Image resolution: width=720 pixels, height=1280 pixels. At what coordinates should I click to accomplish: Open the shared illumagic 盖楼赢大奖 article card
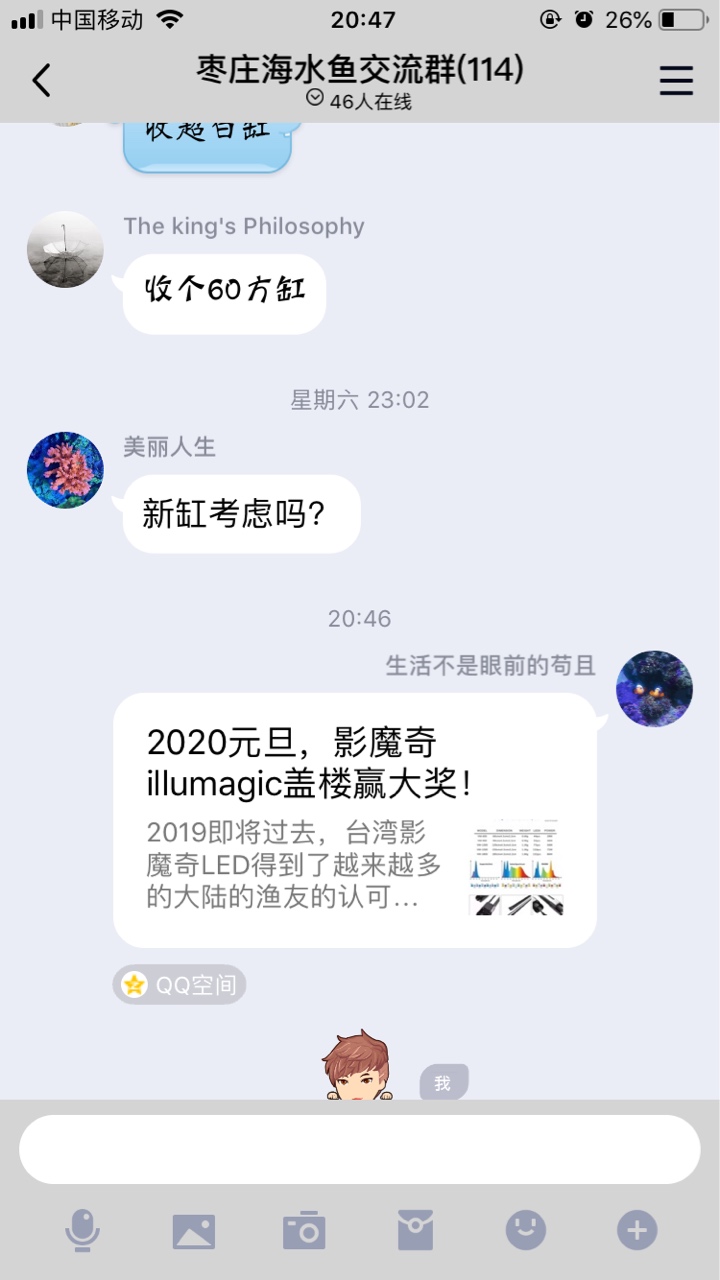pos(355,820)
